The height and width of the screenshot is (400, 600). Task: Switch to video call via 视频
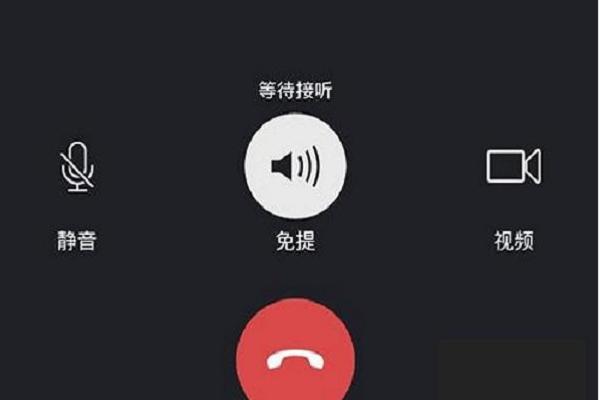tap(513, 166)
